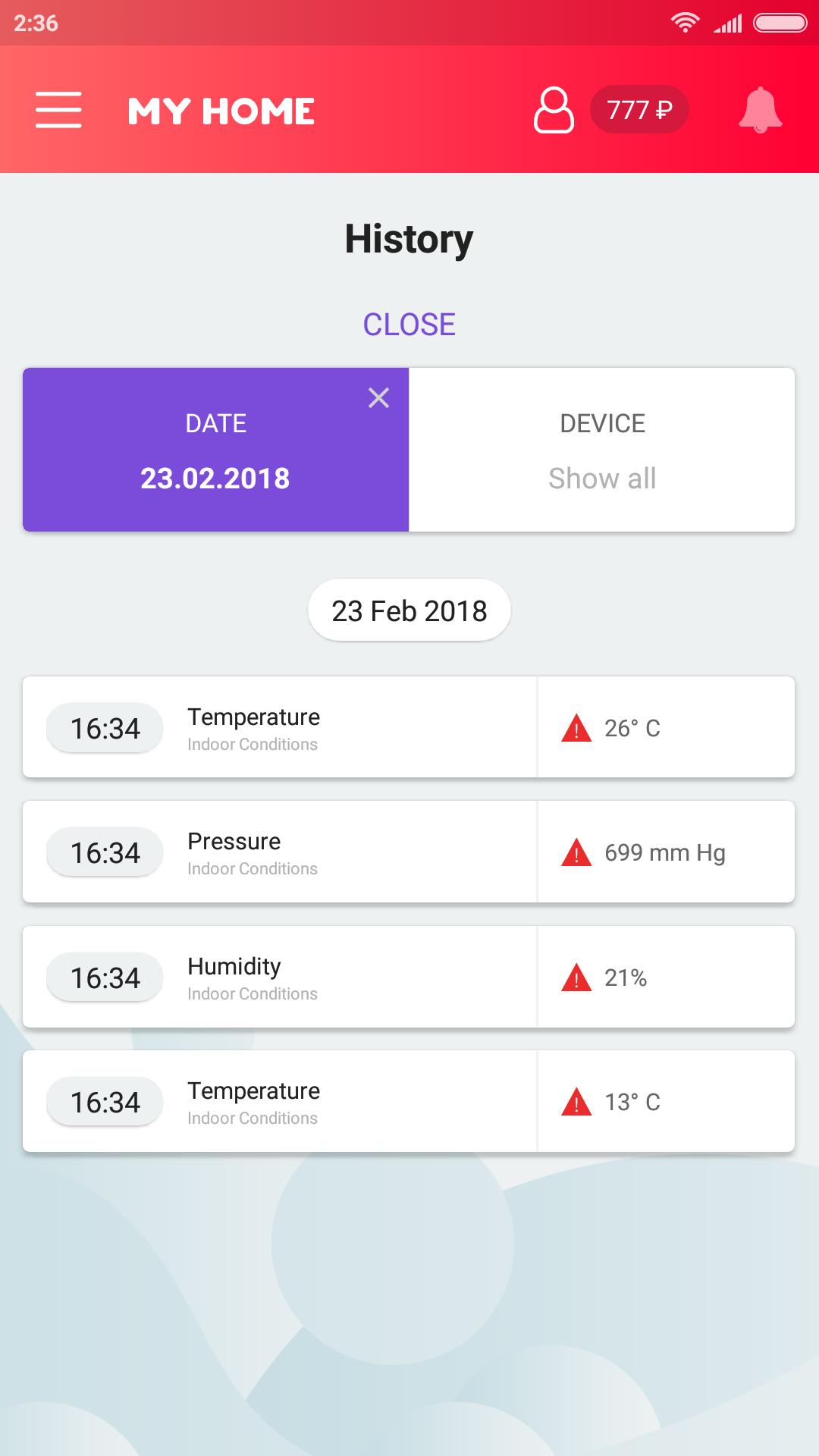This screenshot has height=1456, width=819.
Task: Tap the 777 ₽ balance chip
Action: [639, 110]
